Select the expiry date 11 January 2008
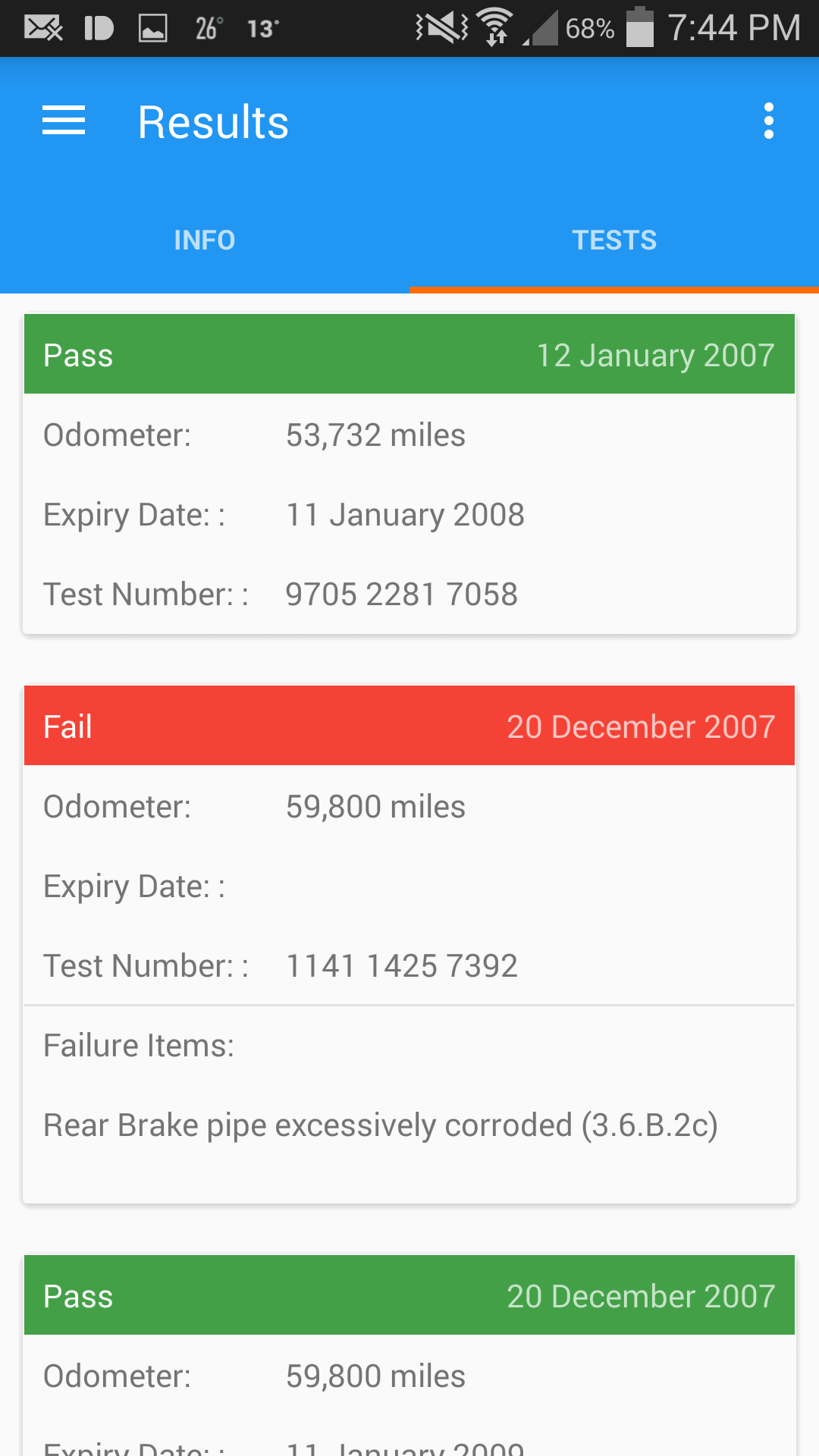Image resolution: width=819 pixels, height=1456 pixels. pyautogui.click(x=405, y=514)
